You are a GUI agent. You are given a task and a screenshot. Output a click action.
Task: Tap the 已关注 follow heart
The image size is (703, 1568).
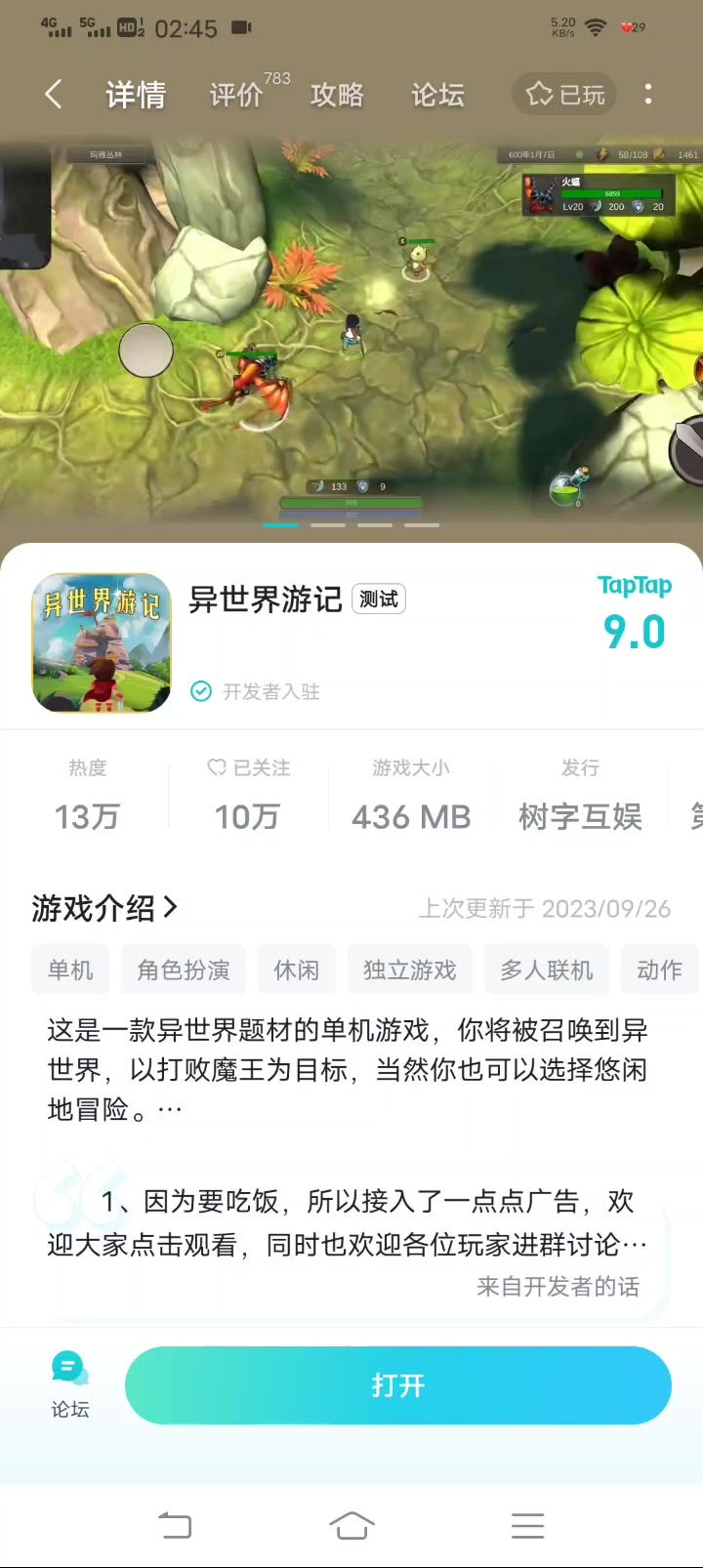[248, 768]
